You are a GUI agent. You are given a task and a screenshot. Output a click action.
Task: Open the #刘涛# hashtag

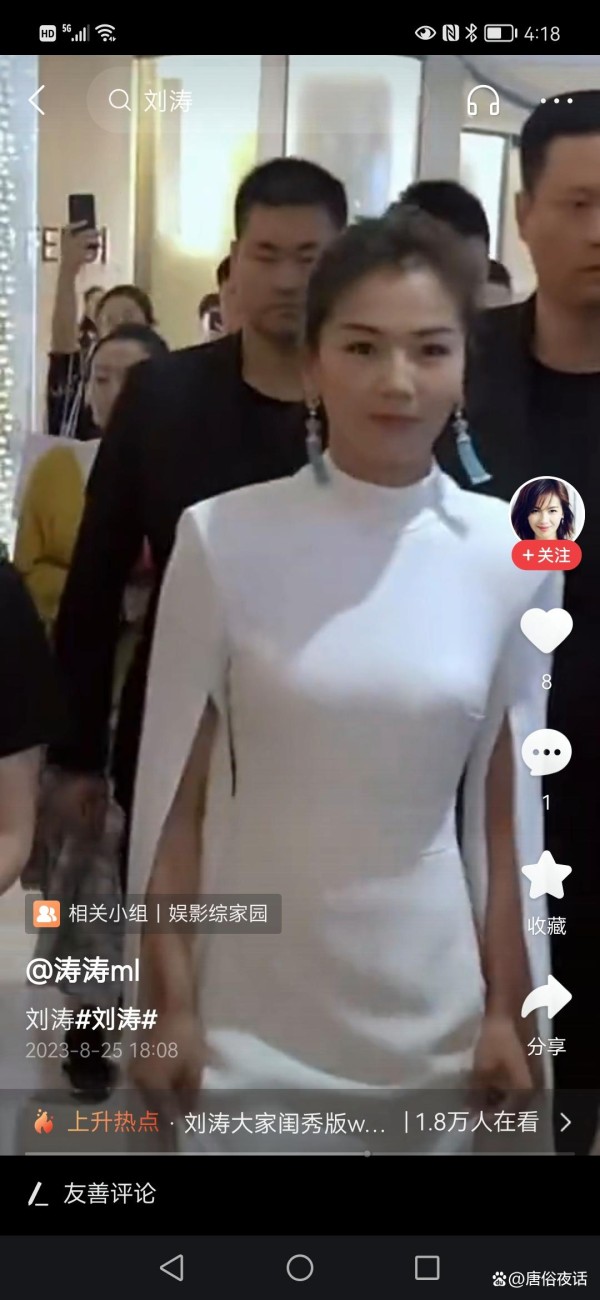coord(118,1019)
